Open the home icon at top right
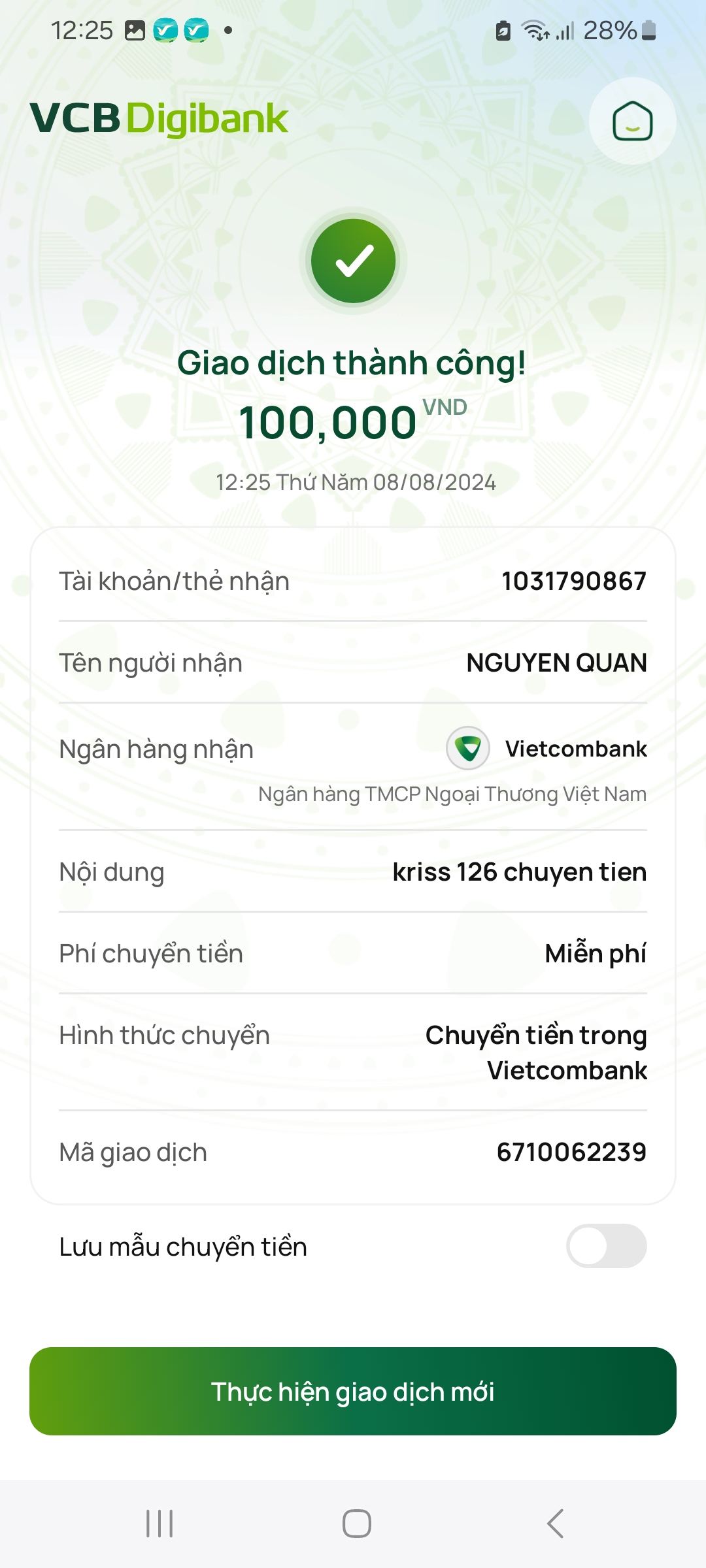 point(632,122)
